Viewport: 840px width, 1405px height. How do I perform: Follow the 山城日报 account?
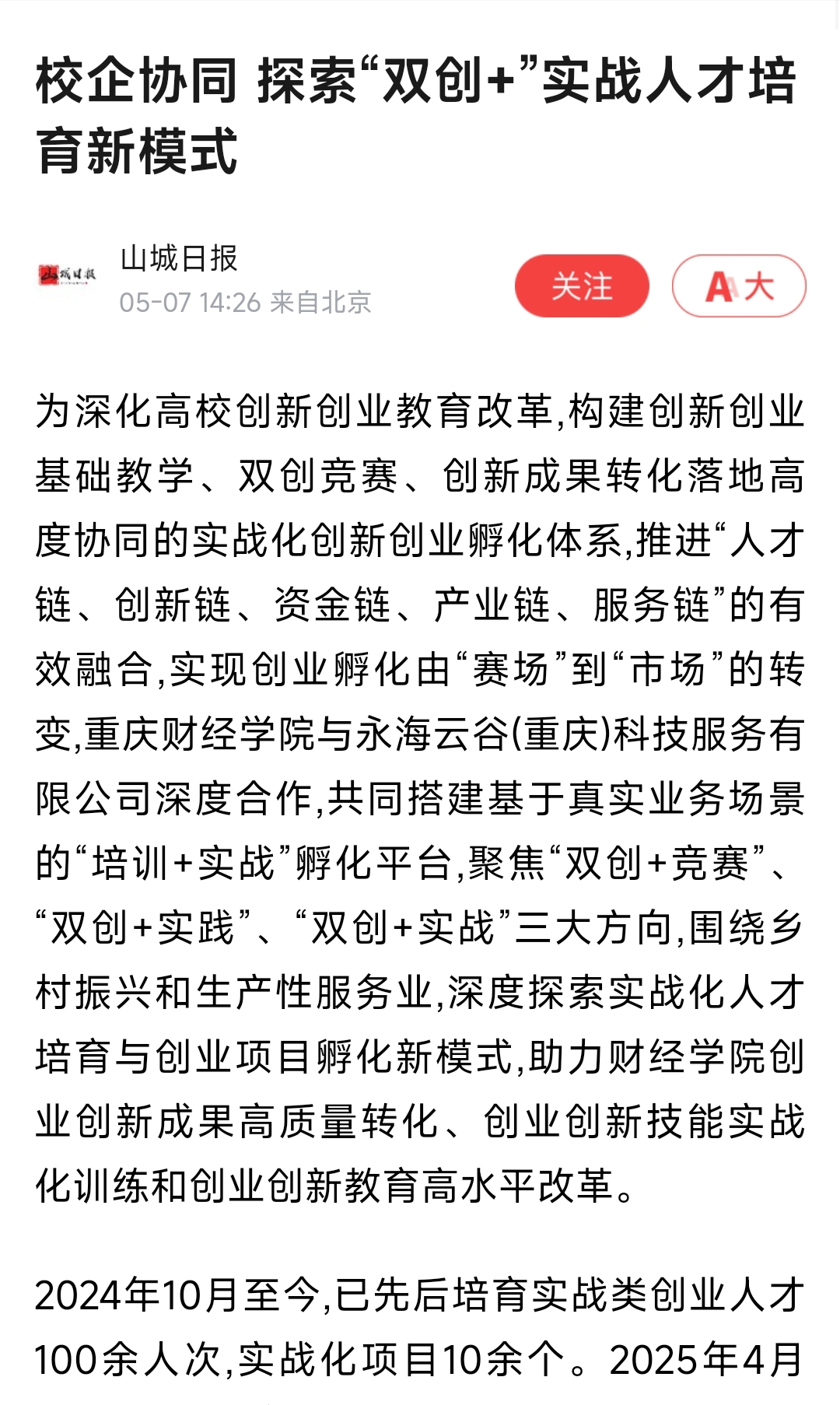point(581,286)
